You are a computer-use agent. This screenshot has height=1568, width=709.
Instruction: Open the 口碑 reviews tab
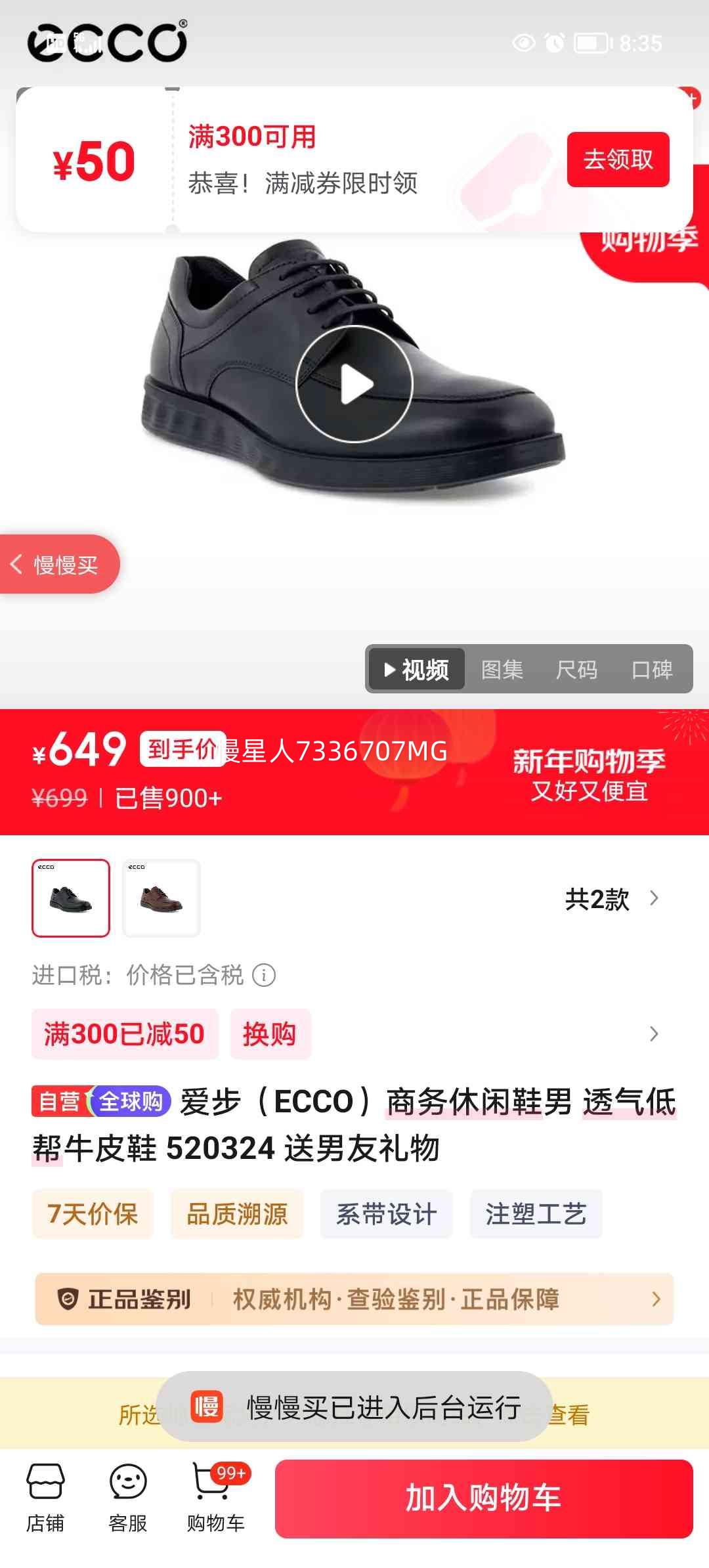[x=655, y=670]
